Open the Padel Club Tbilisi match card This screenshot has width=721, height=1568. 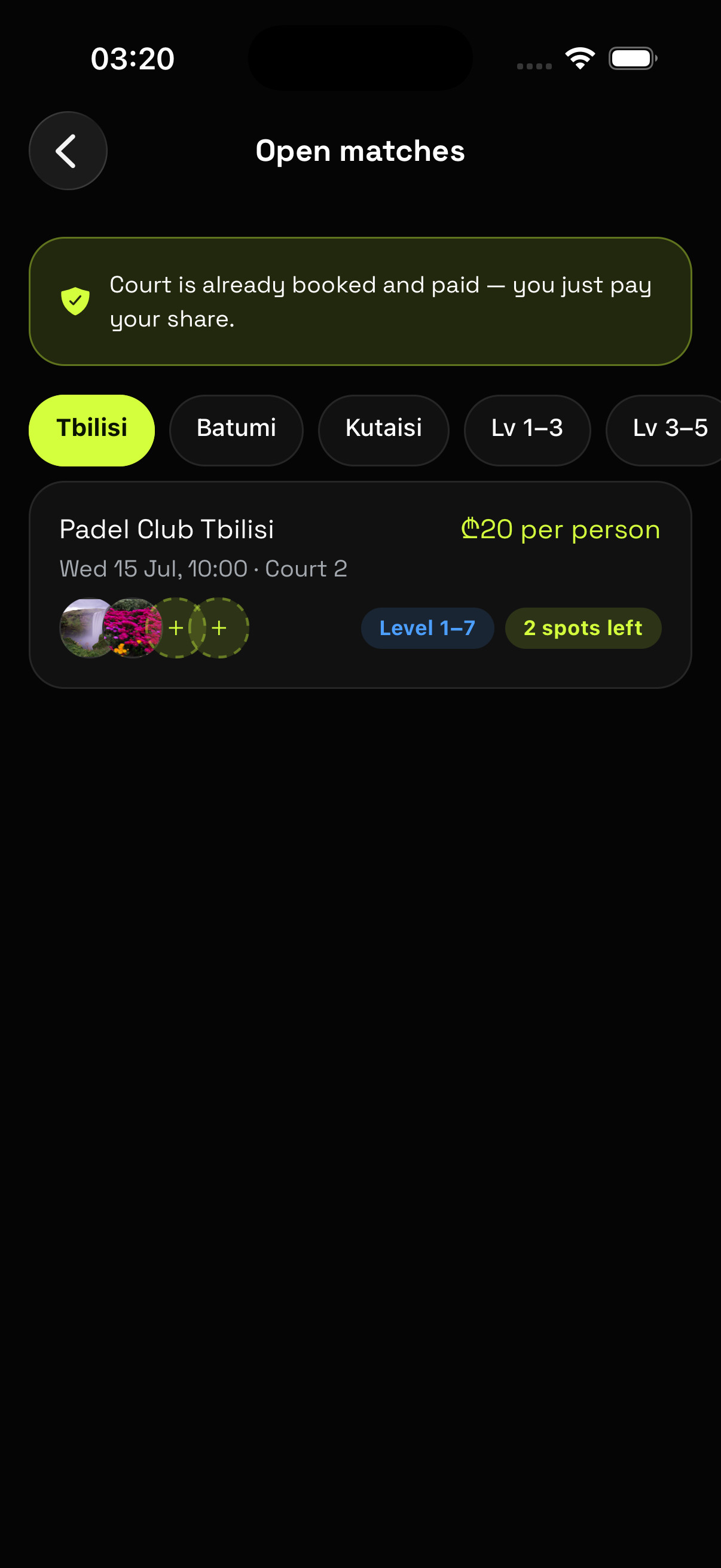point(360,585)
